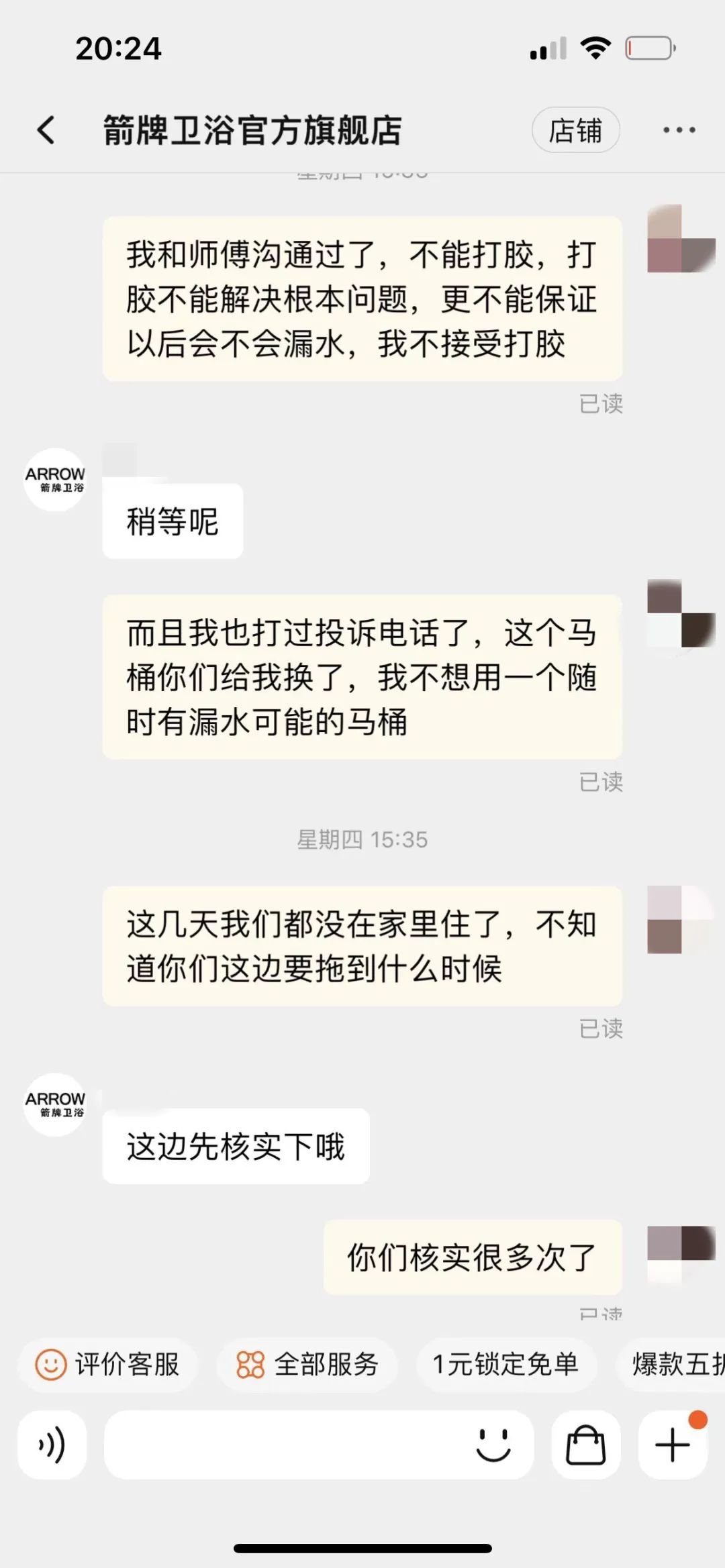Image resolution: width=725 pixels, height=1568 pixels.
Task: Open the three-dot overflow menu
Action: [x=679, y=129]
